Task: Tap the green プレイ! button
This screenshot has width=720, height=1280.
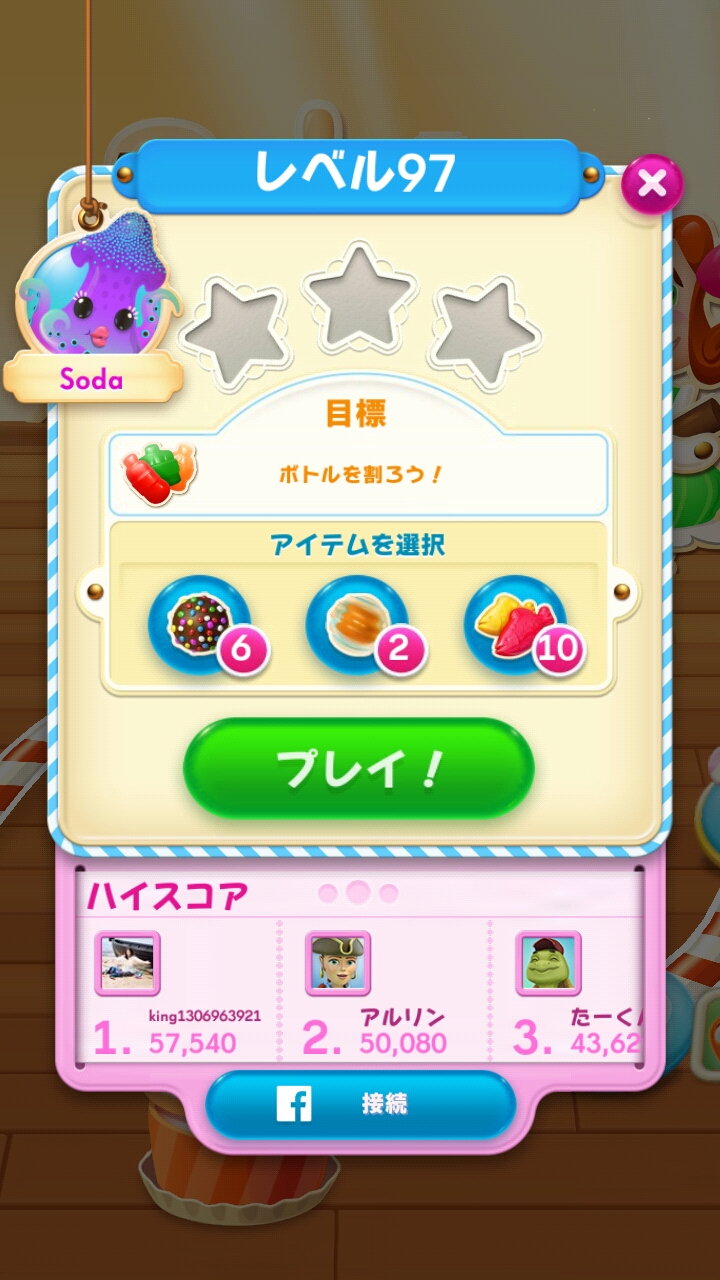Action: pos(358,768)
